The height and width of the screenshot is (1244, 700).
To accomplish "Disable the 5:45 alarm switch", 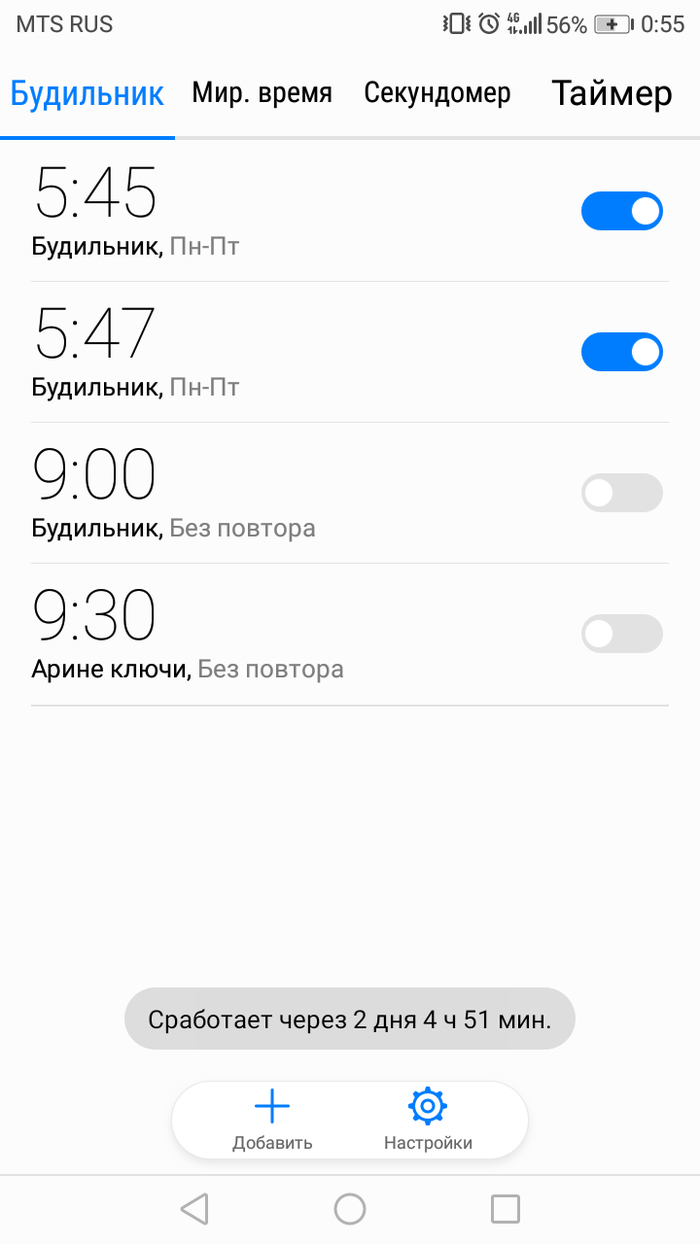I will pyautogui.click(x=621, y=211).
